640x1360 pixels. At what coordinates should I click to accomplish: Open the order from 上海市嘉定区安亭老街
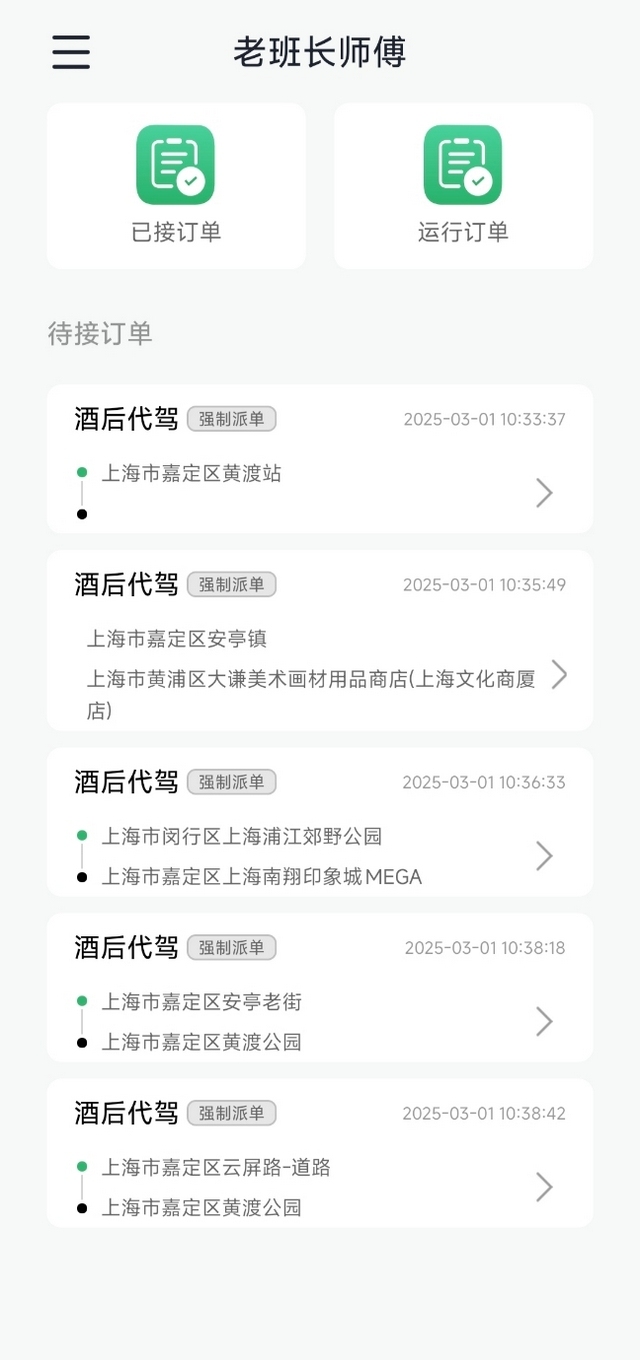click(320, 987)
